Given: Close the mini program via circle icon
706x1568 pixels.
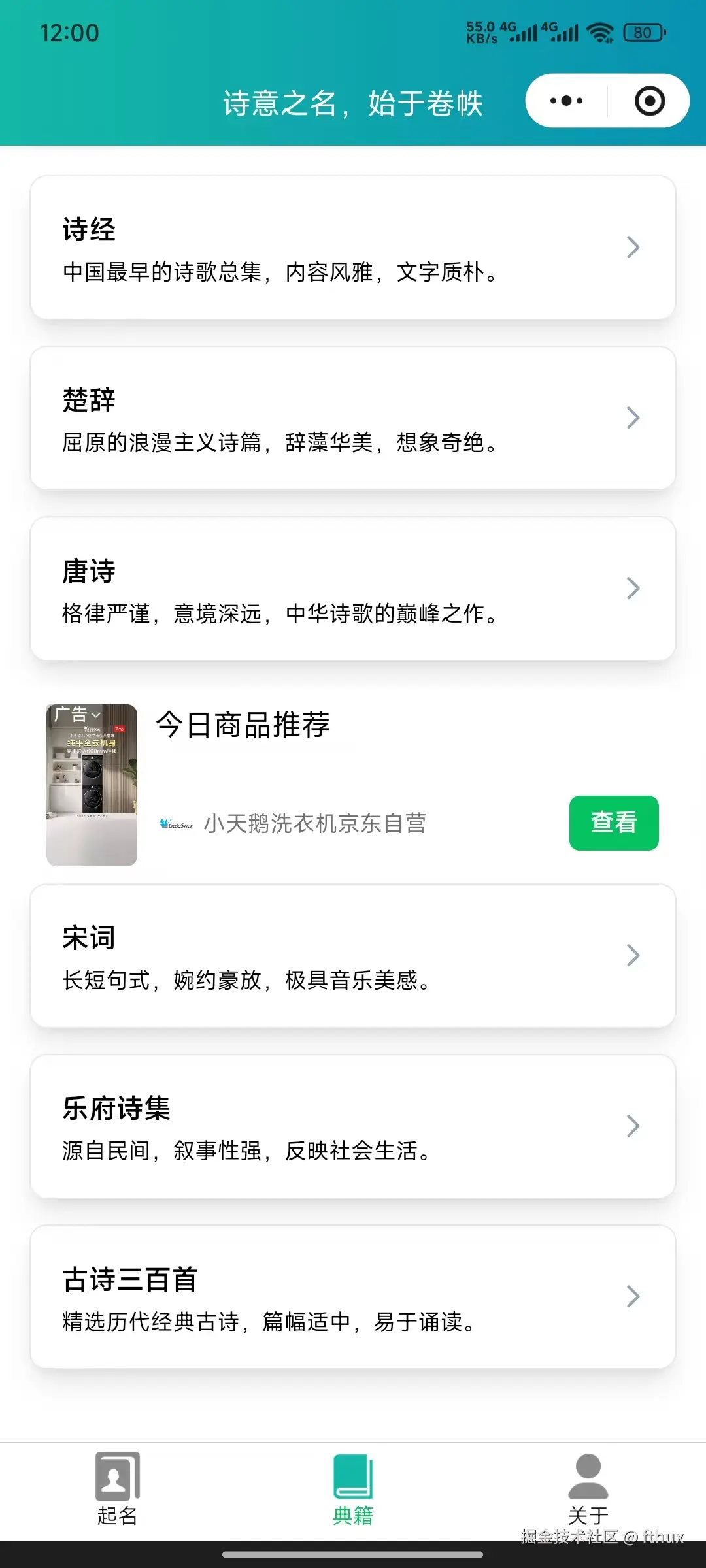Looking at the screenshot, I should pyautogui.click(x=649, y=101).
